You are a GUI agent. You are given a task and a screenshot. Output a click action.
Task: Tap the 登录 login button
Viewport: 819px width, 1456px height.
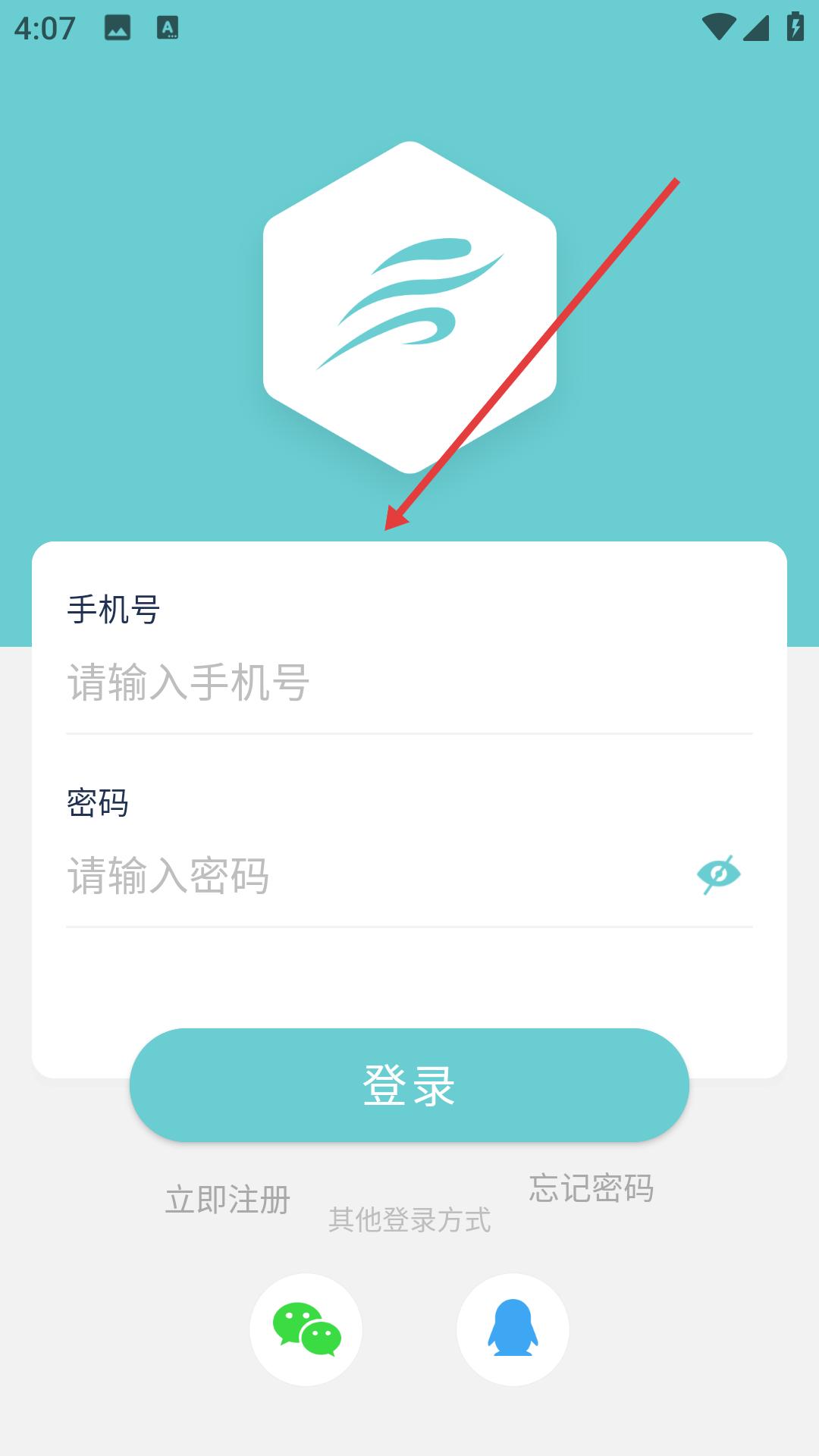point(409,1085)
